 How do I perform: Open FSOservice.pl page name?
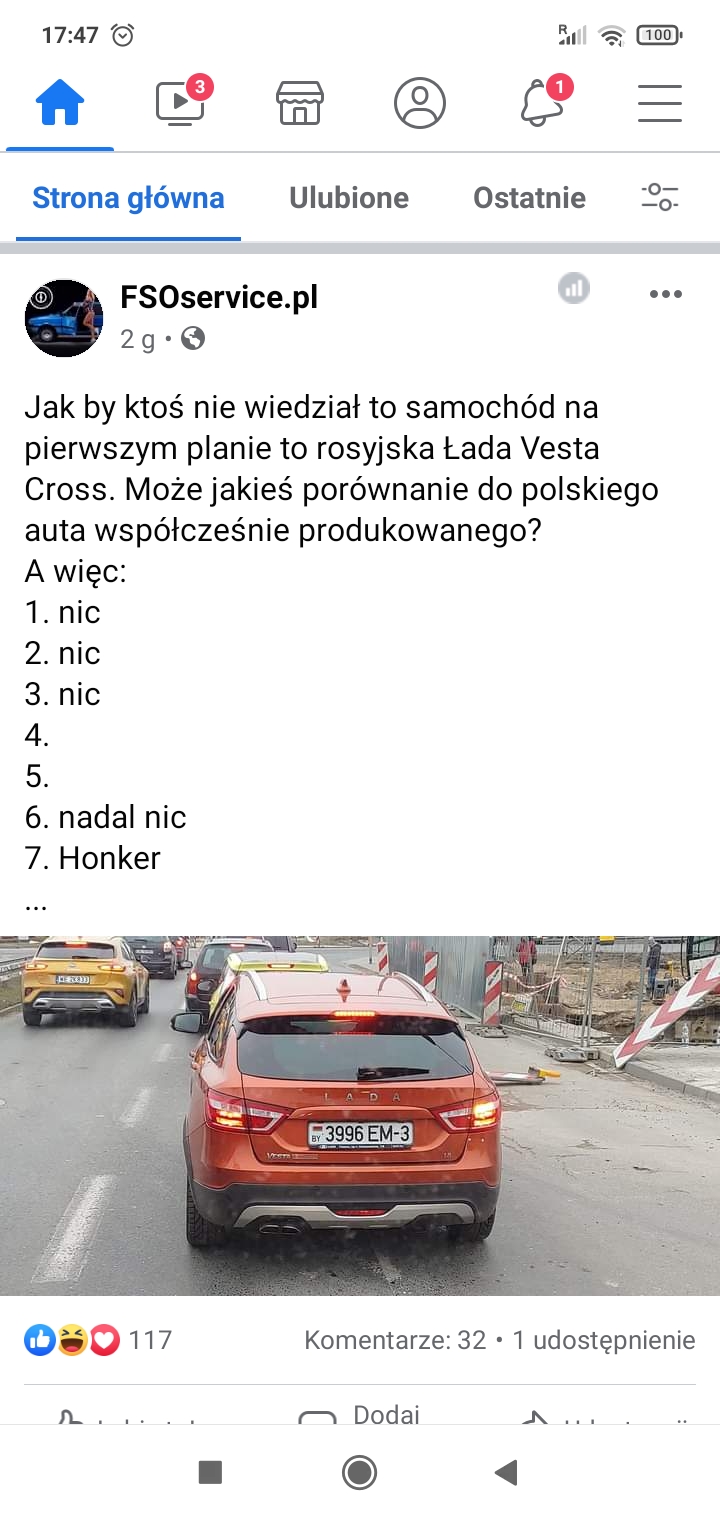click(x=219, y=297)
